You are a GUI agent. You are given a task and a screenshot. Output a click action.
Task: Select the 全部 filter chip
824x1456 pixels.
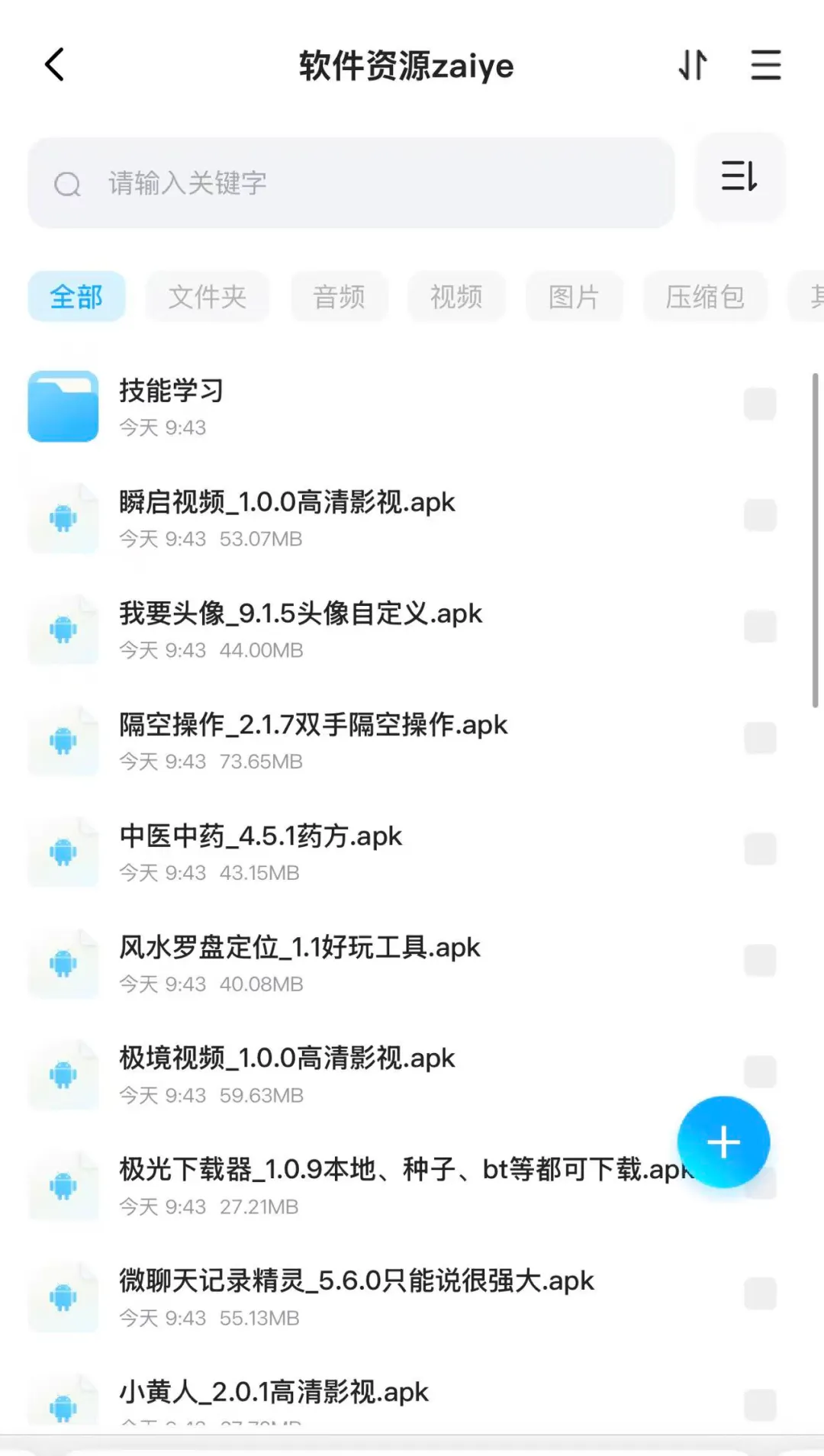[76, 297]
